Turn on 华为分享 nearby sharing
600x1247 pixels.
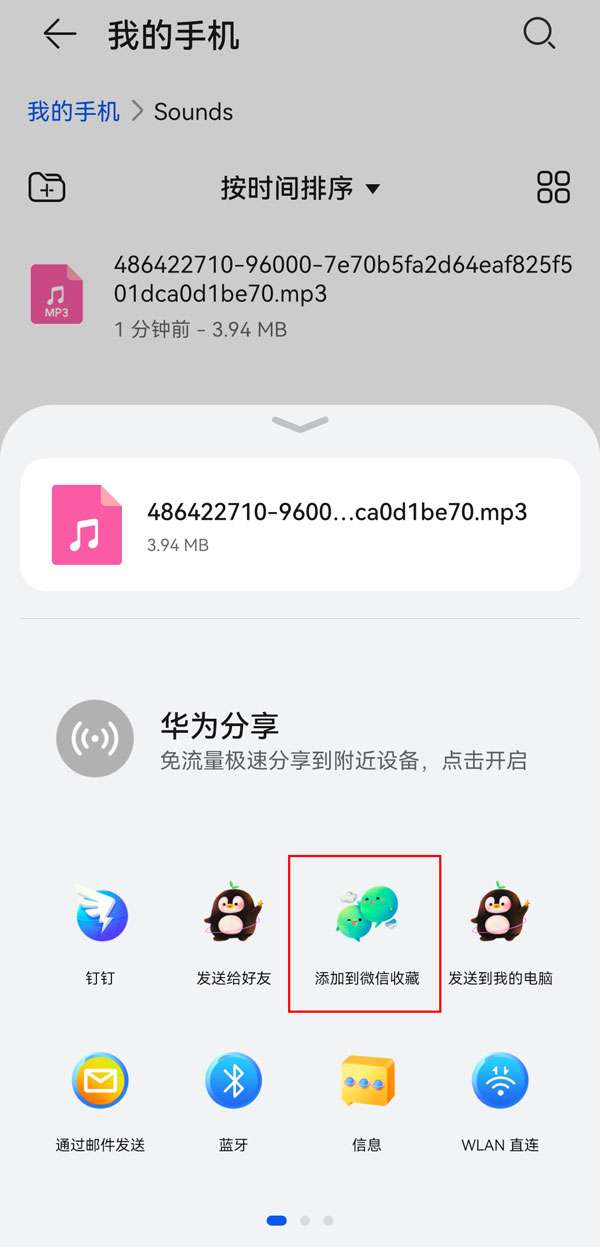(x=300, y=739)
